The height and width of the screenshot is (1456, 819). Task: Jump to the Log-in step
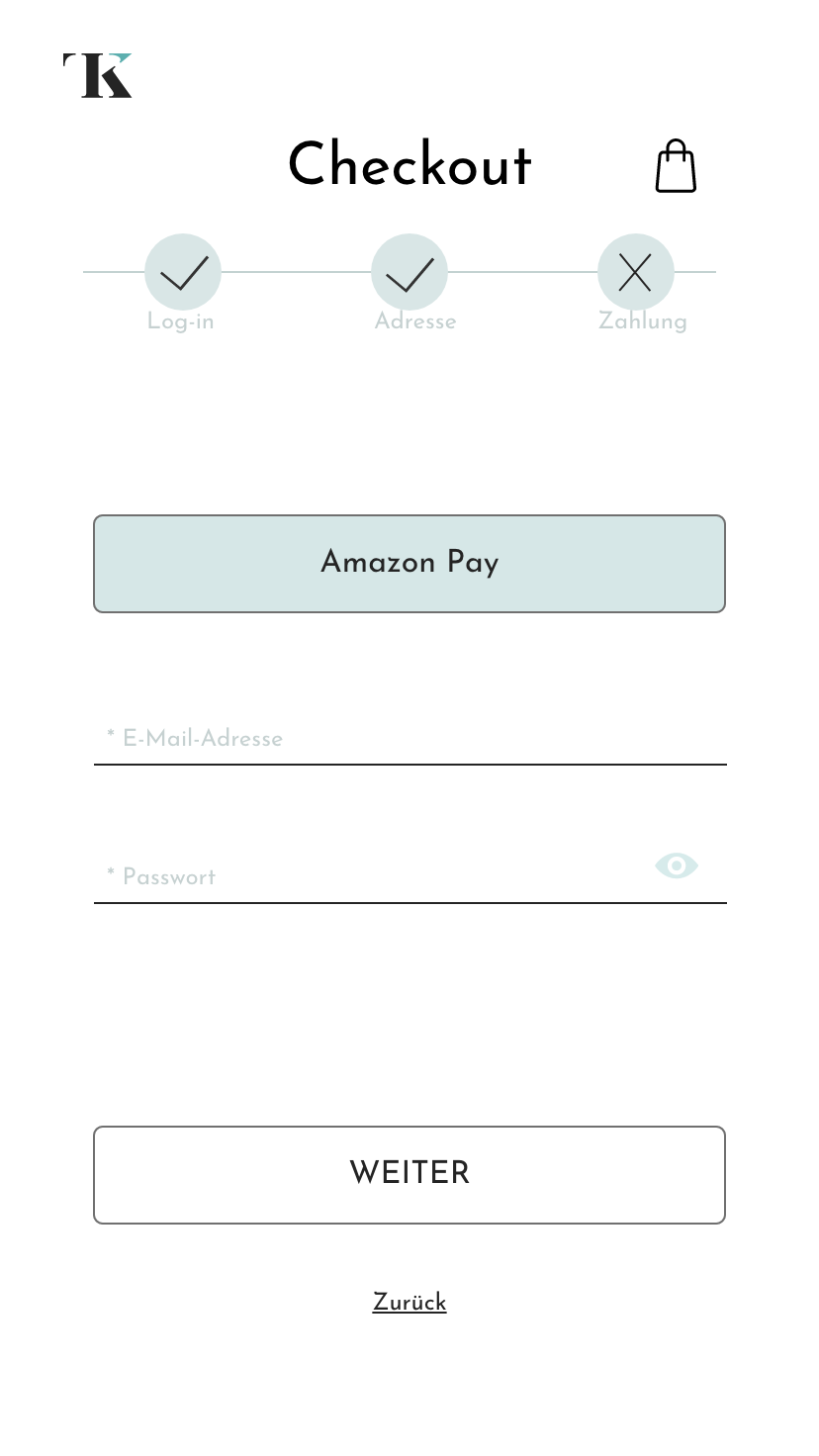(183, 272)
